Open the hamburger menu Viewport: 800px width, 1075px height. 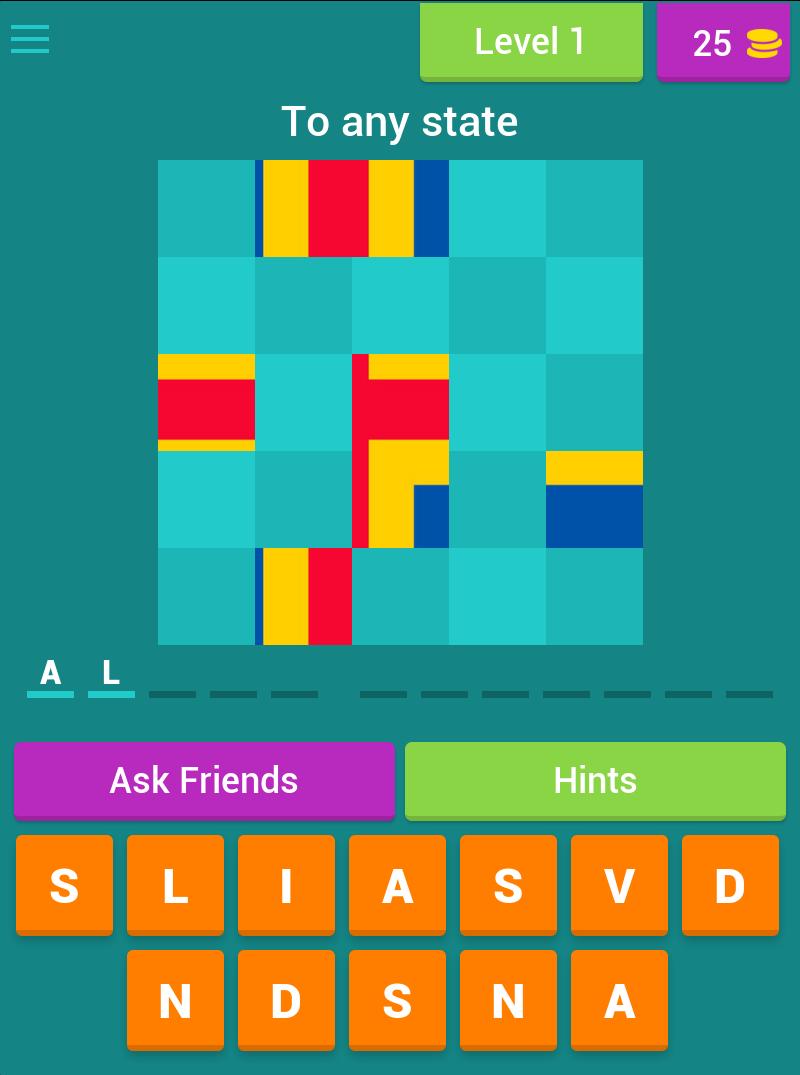tap(30, 40)
